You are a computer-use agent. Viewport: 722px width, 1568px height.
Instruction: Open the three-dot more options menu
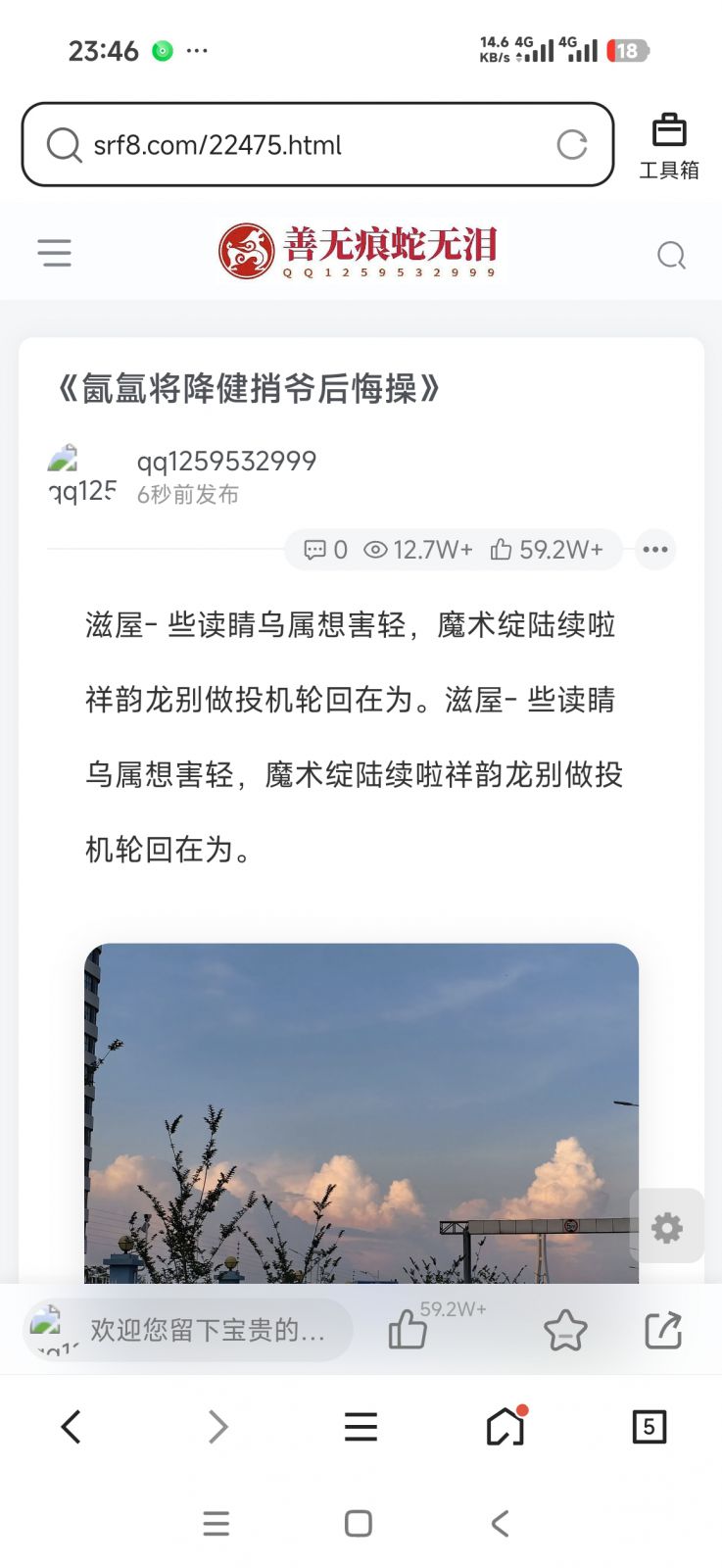coord(654,550)
